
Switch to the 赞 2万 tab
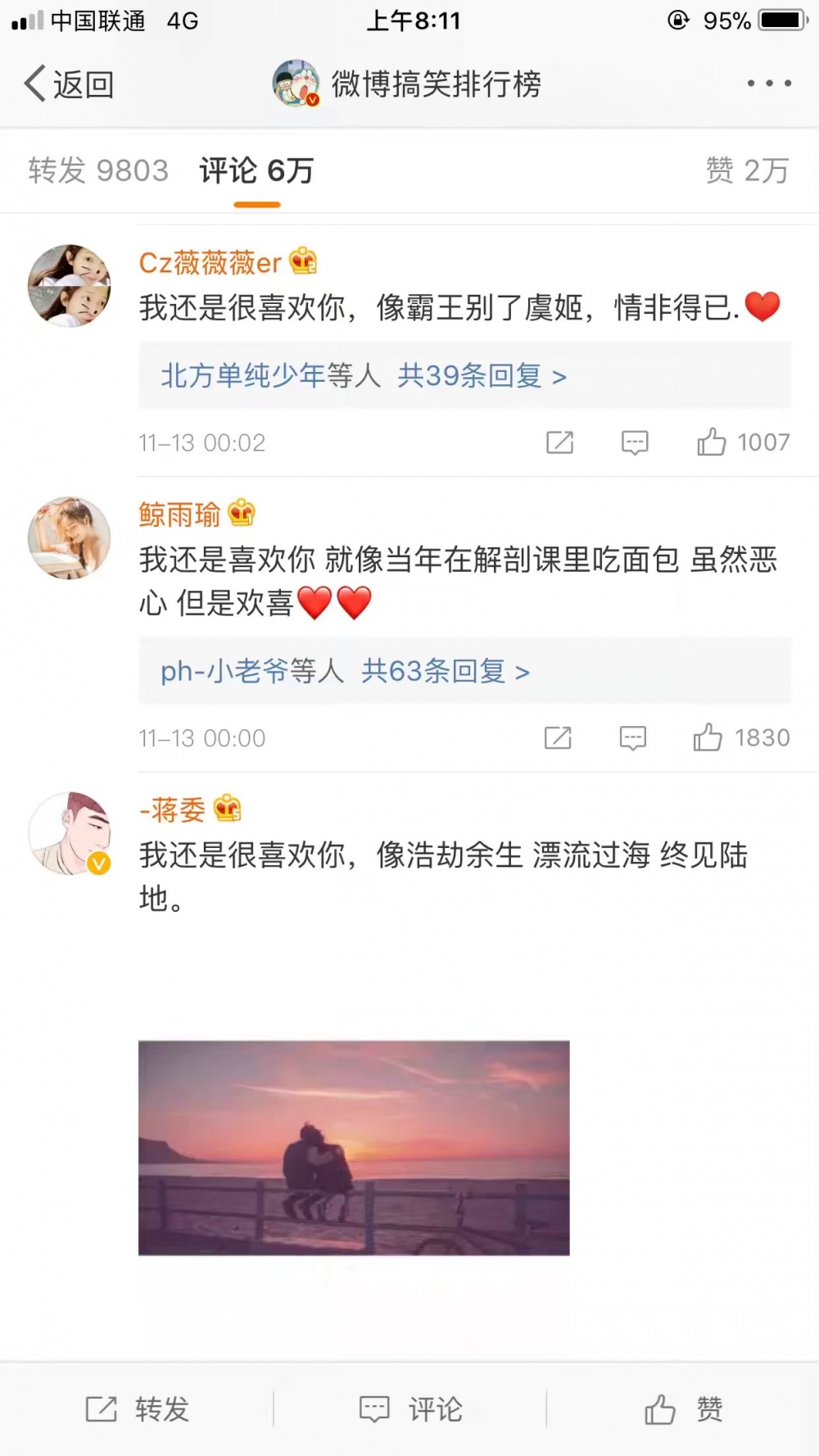pyautogui.click(x=747, y=170)
